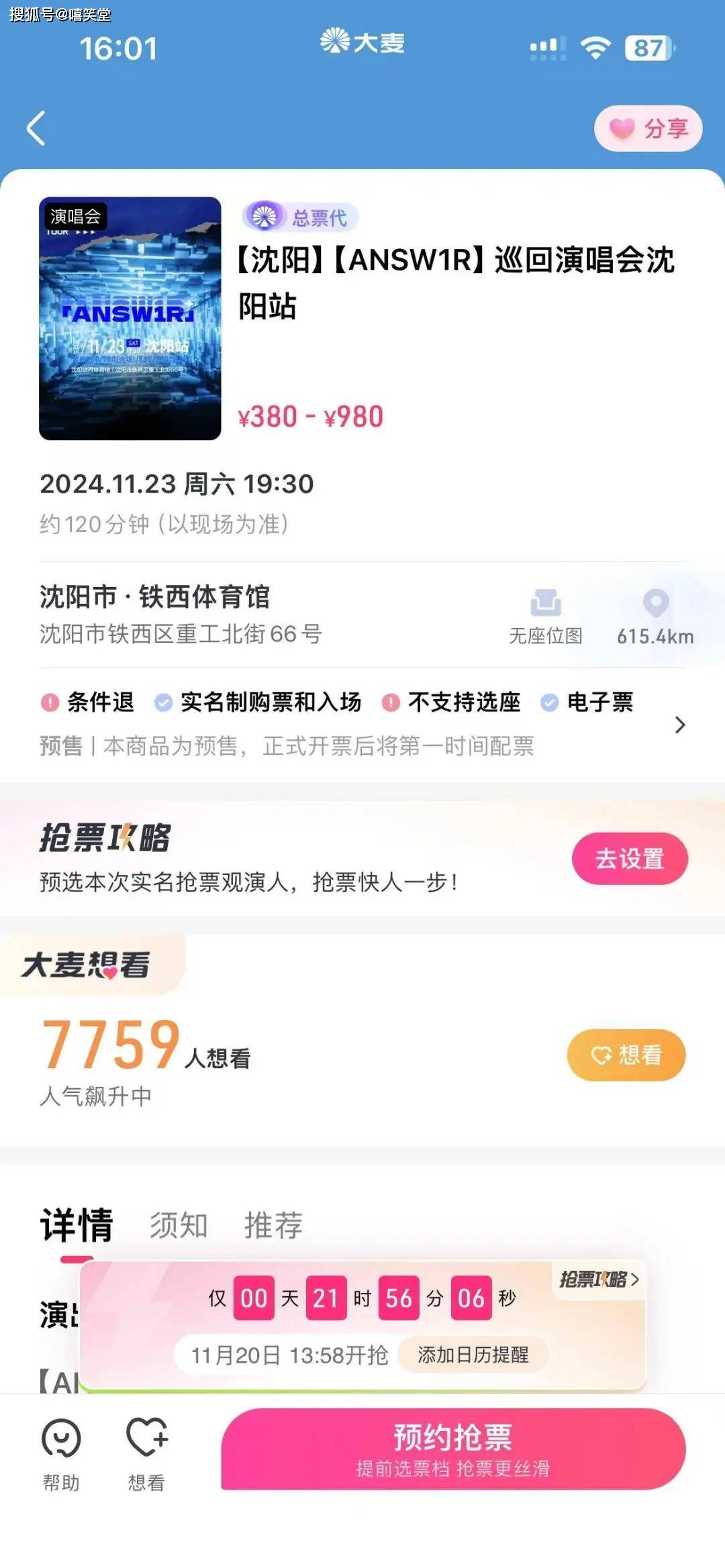The width and height of the screenshot is (725, 1568).
Task: Switch to the 须知 tab
Action: [x=179, y=1225]
